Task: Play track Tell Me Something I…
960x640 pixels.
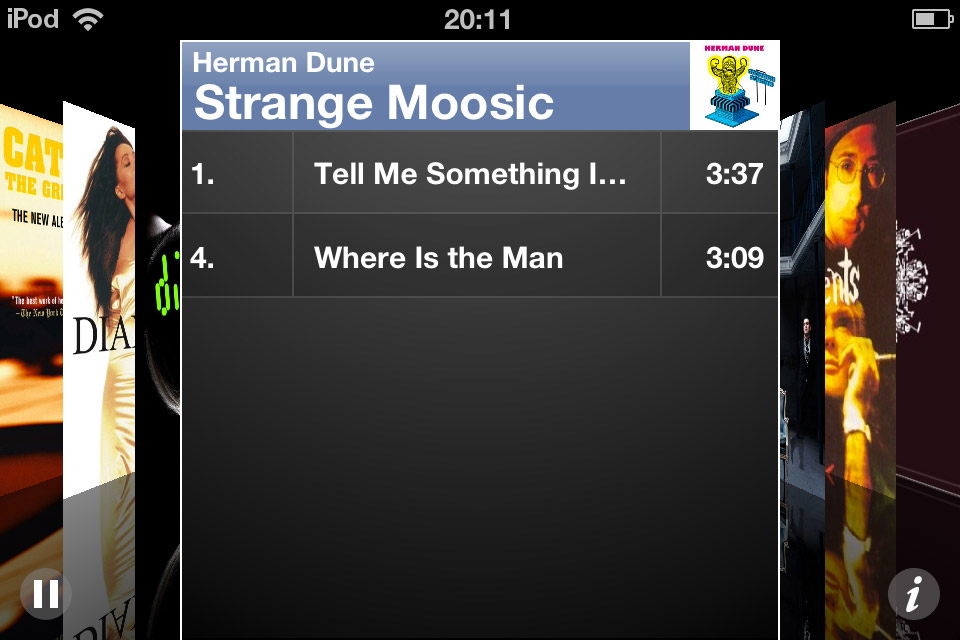Action: [x=470, y=174]
